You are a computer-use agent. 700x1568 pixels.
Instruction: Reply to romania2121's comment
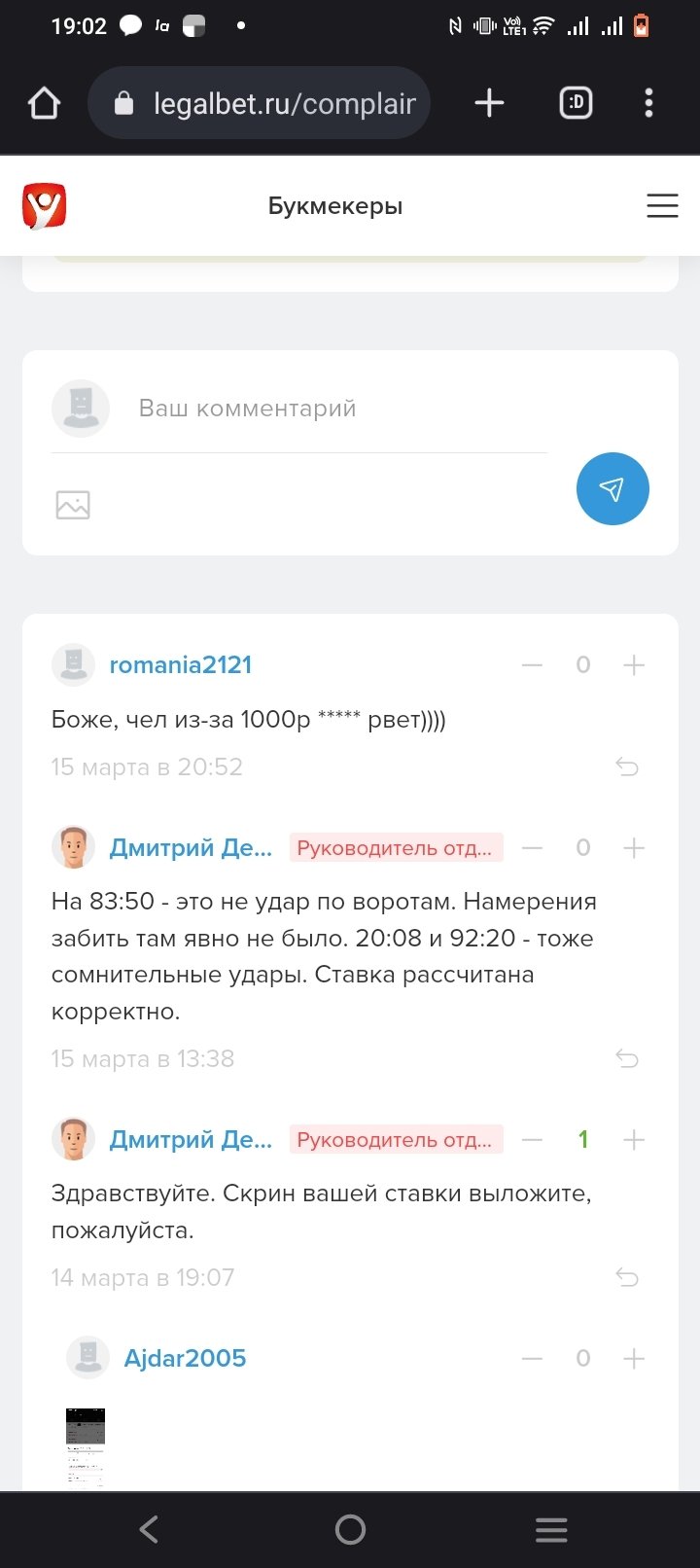pyautogui.click(x=627, y=767)
